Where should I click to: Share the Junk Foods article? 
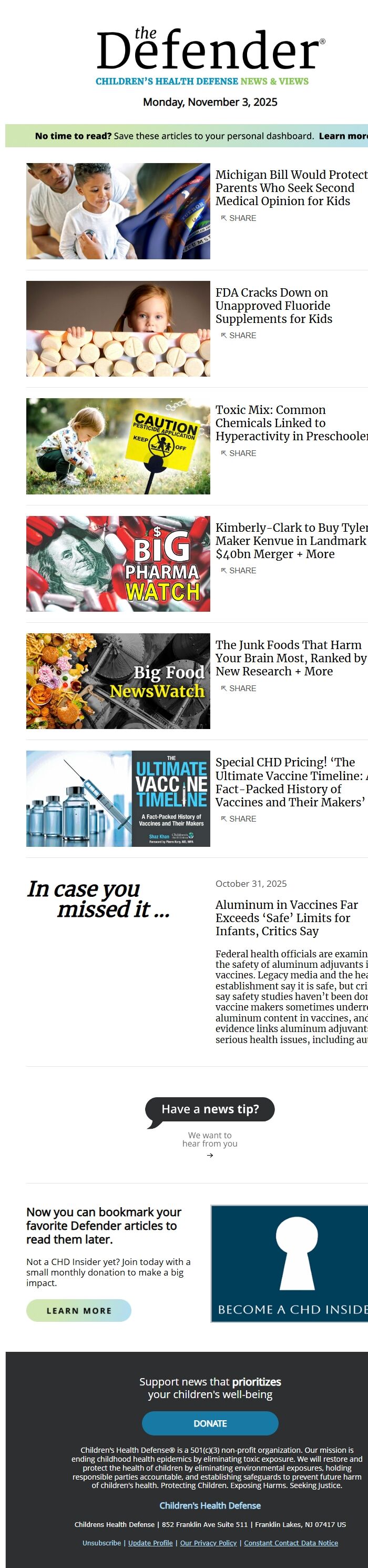(239, 688)
